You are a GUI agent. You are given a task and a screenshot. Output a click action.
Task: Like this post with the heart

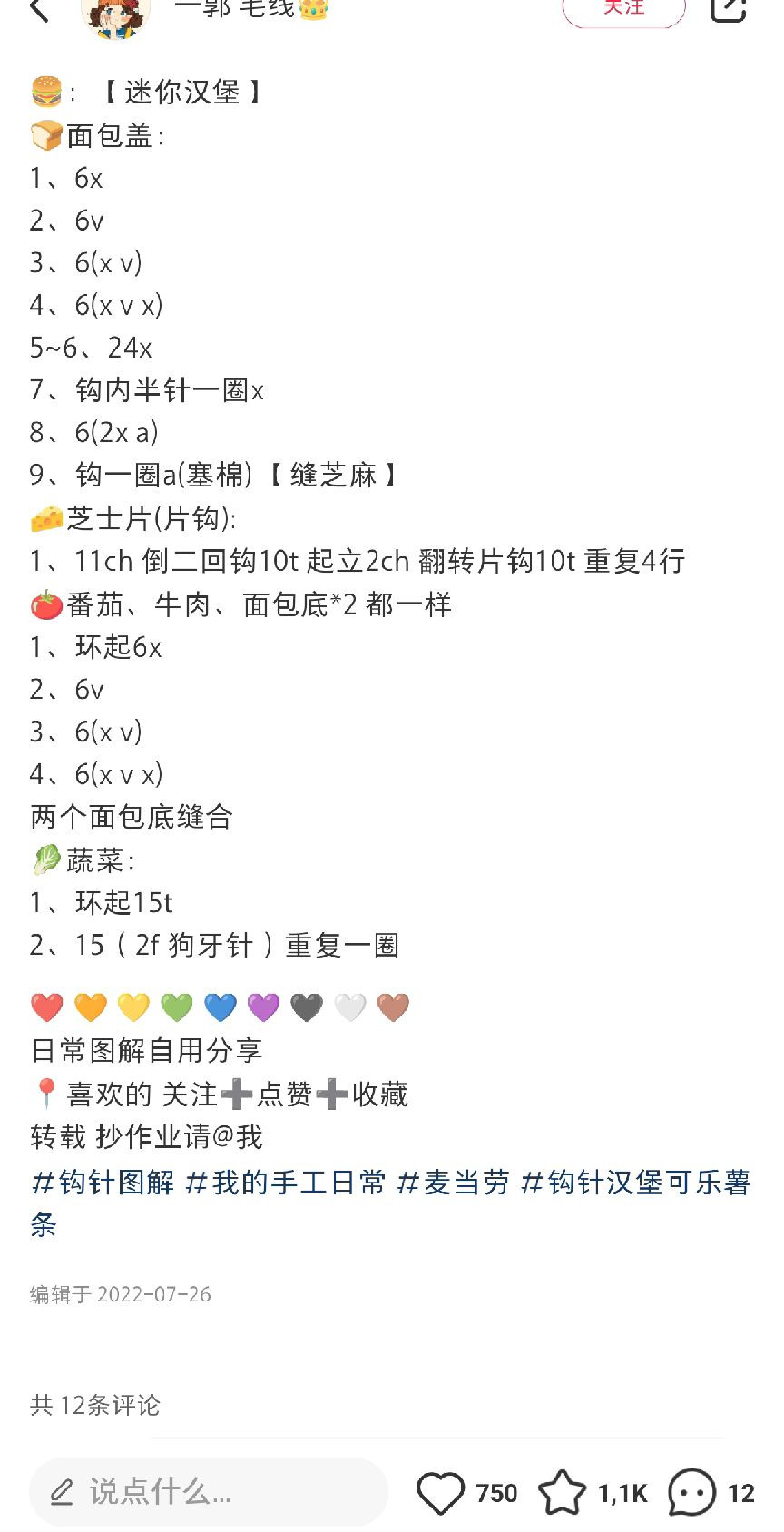point(441,1493)
